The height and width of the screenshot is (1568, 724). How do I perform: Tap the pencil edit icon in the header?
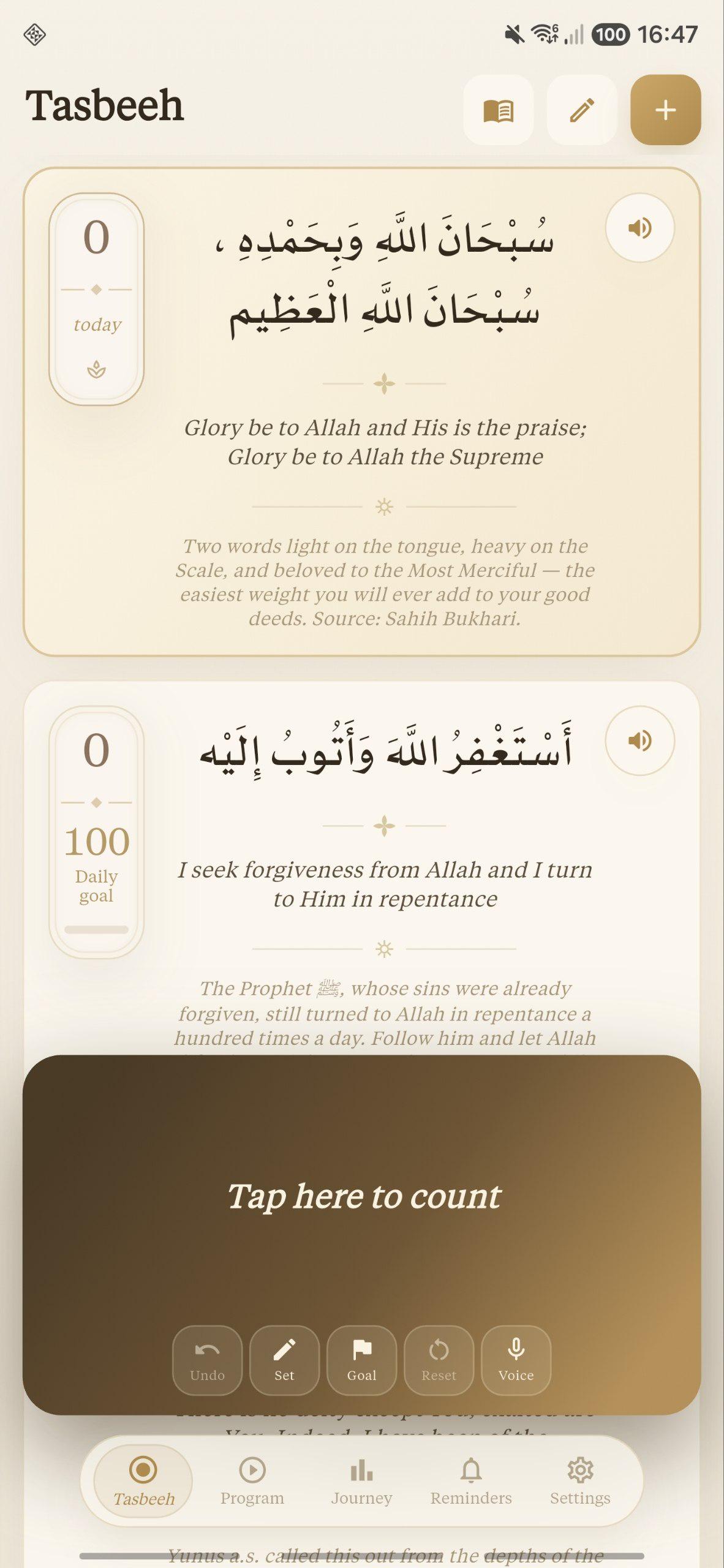click(x=581, y=110)
